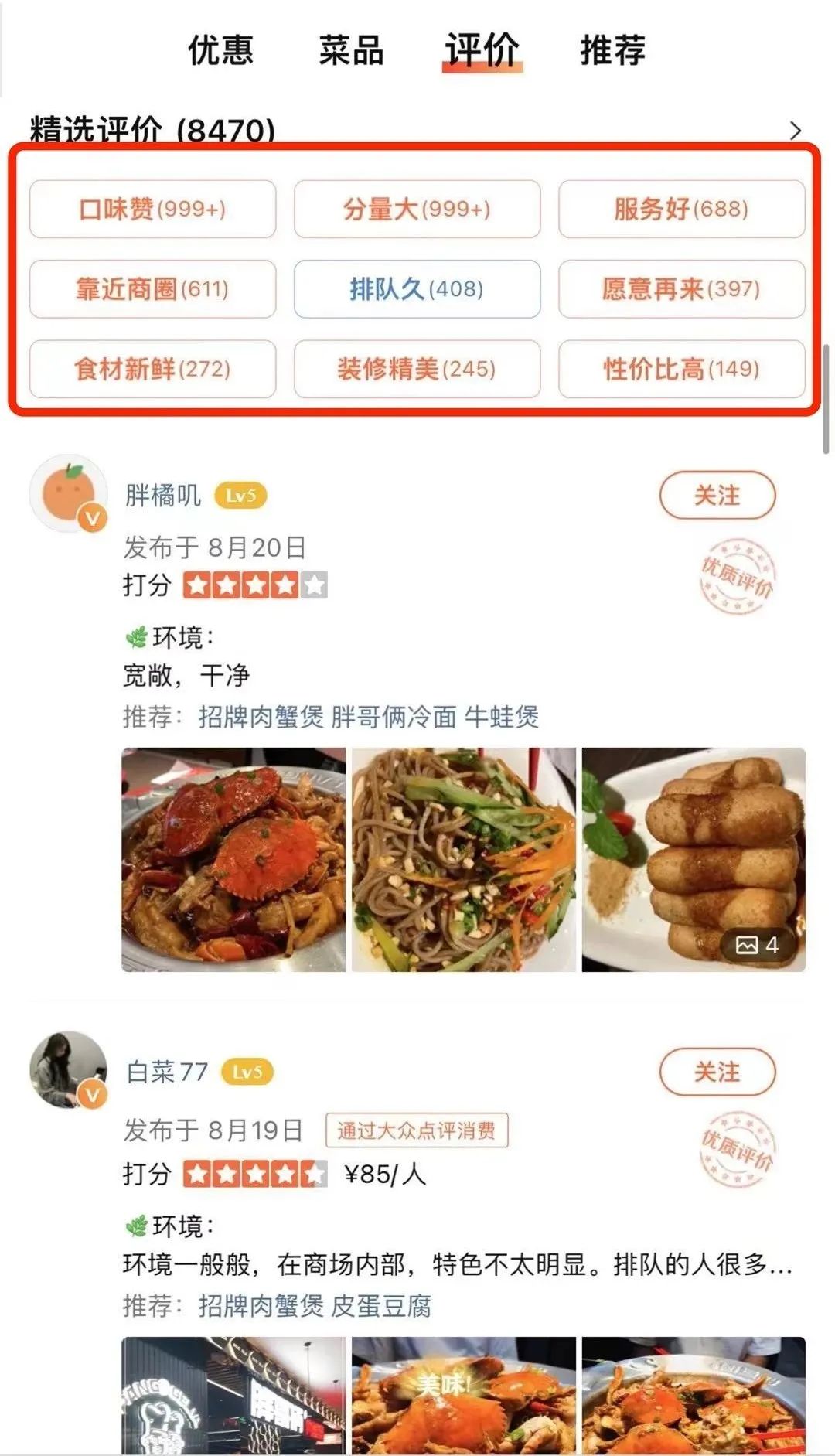Tap the 性价比高 tag chip

(x=681, y=369)
